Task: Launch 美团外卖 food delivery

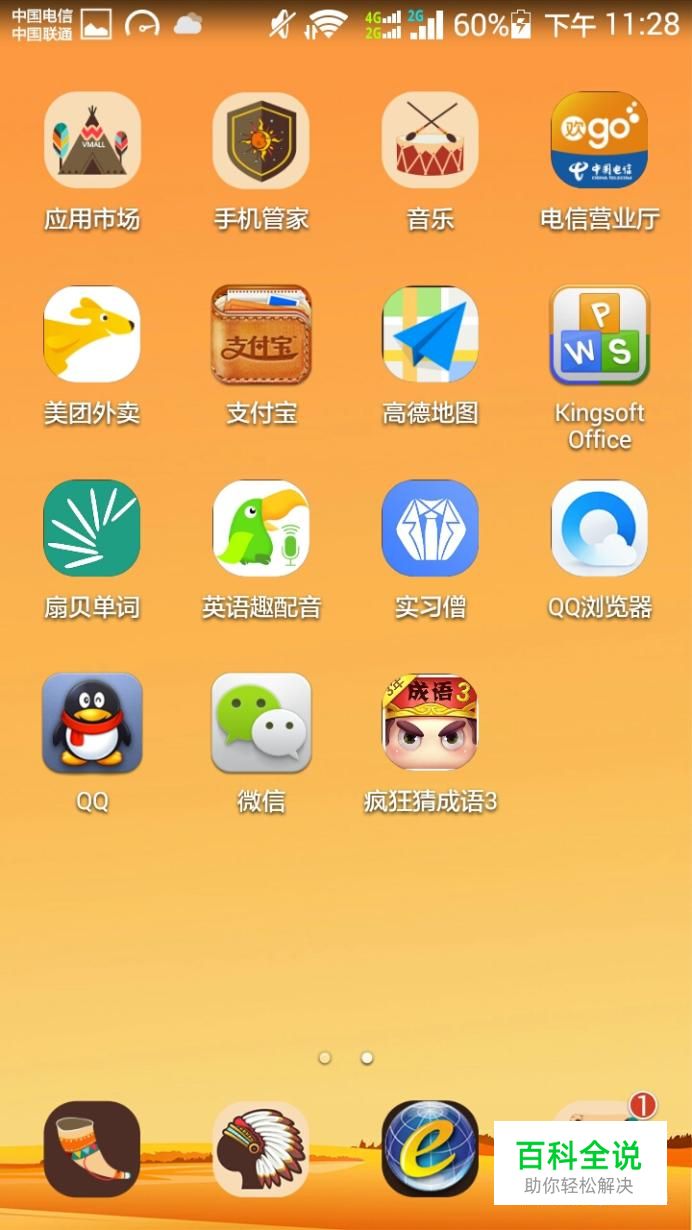Action: point(92,335)
